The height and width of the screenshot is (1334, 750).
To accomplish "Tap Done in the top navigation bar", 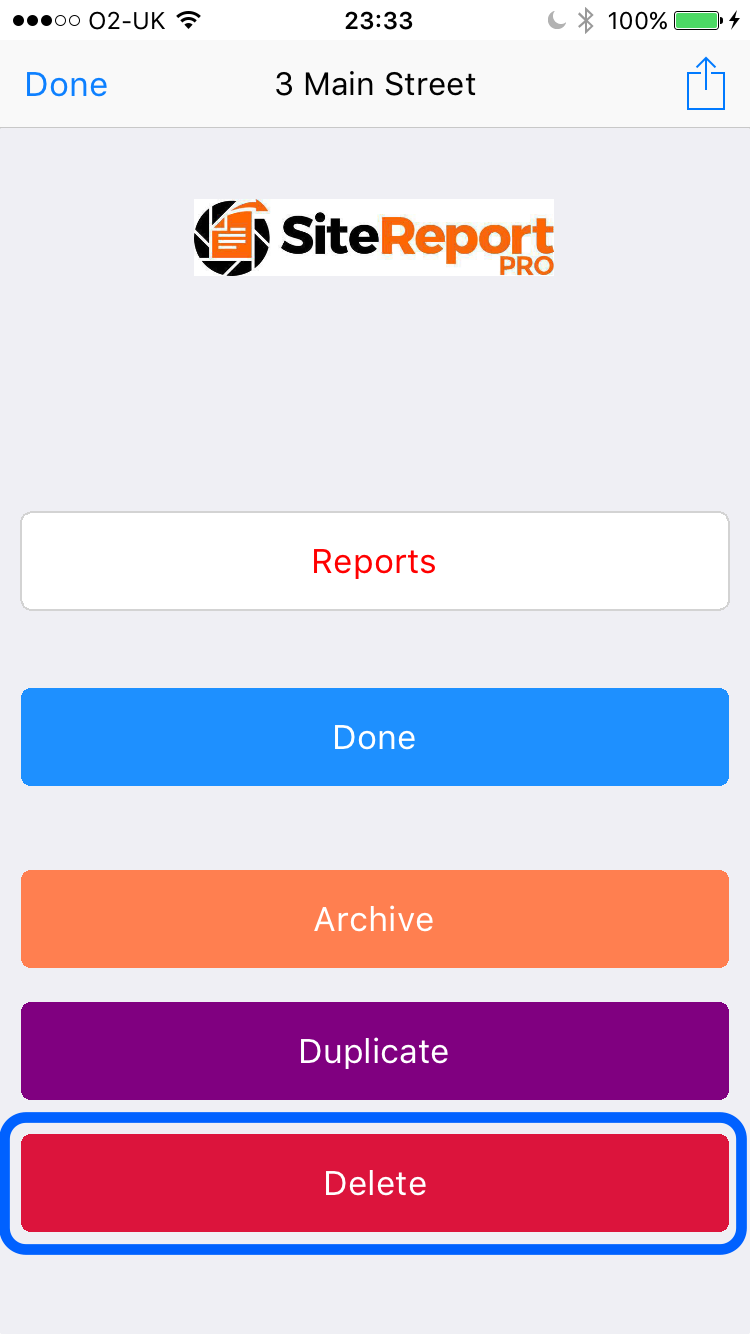I will coord(66,85).
